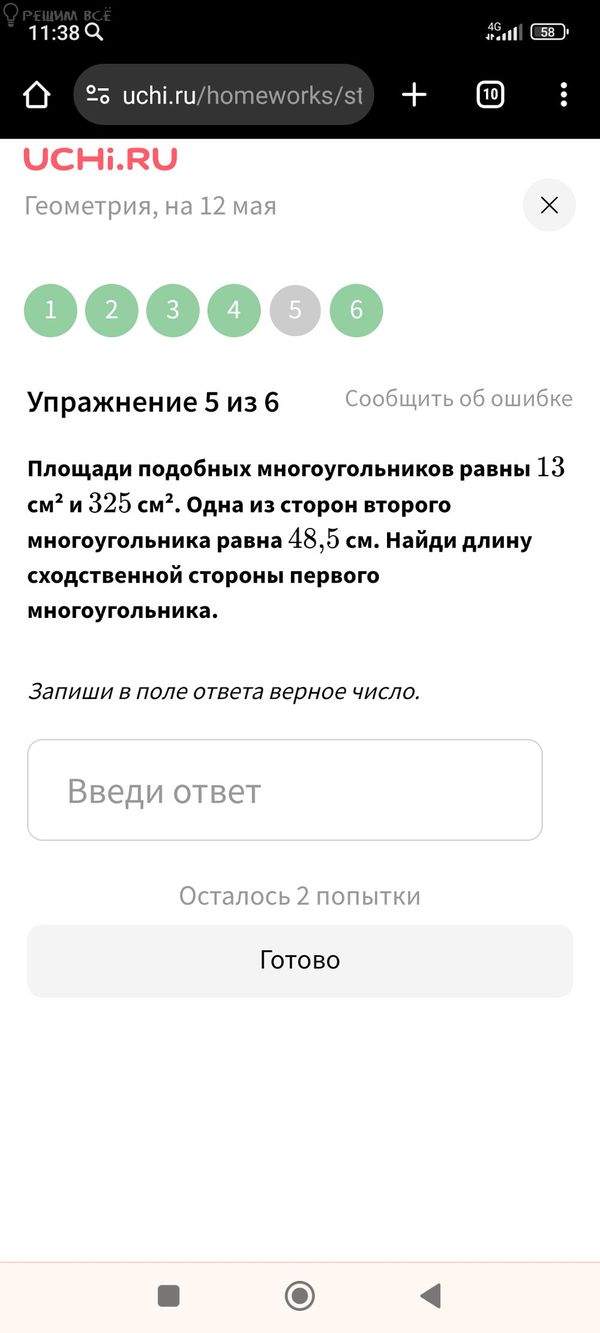This screenshot has width=600, height=1333.
Task: Focus the "Введи ответ" answer field
Action: tap(285, 790)
